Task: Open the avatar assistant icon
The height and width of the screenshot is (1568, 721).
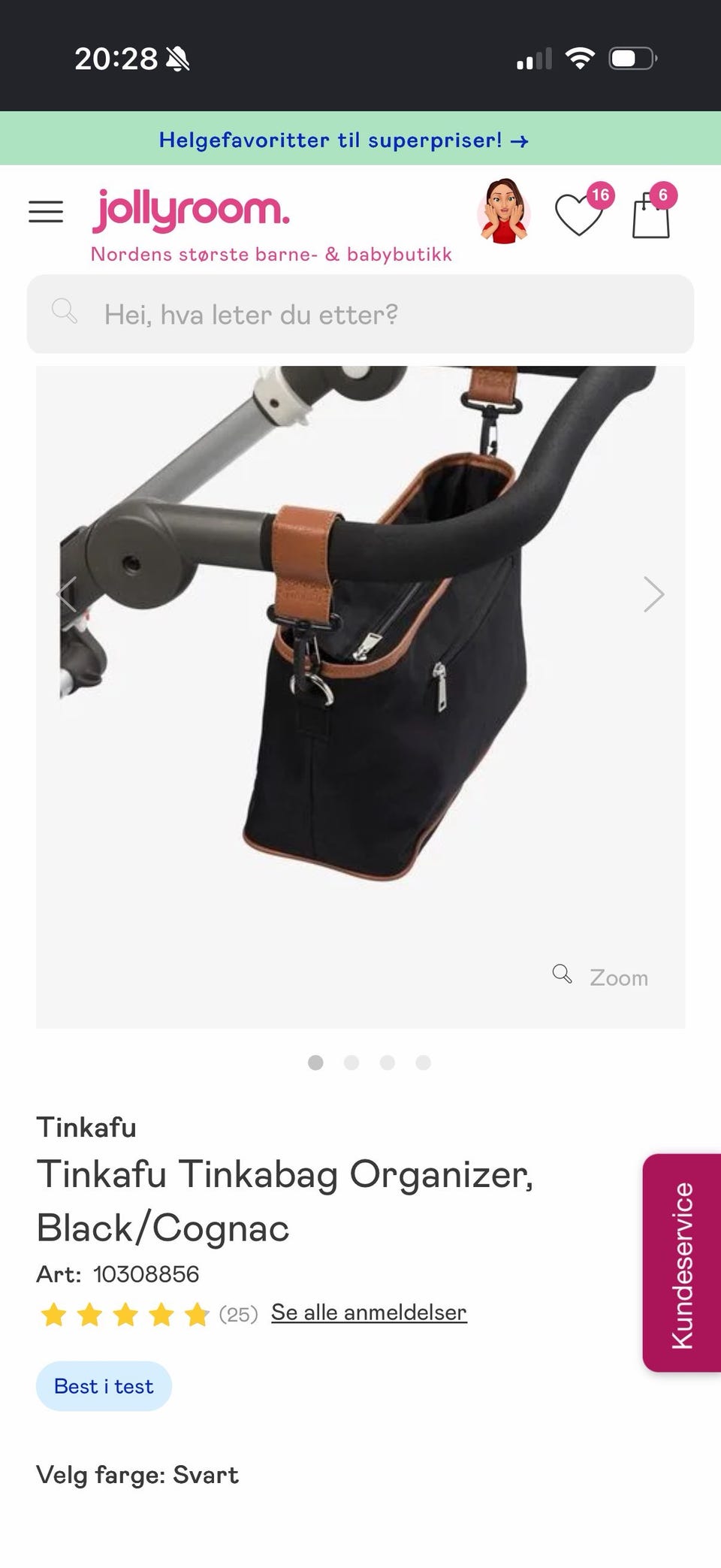Action: pyautogui.click(x=504, y=212)
